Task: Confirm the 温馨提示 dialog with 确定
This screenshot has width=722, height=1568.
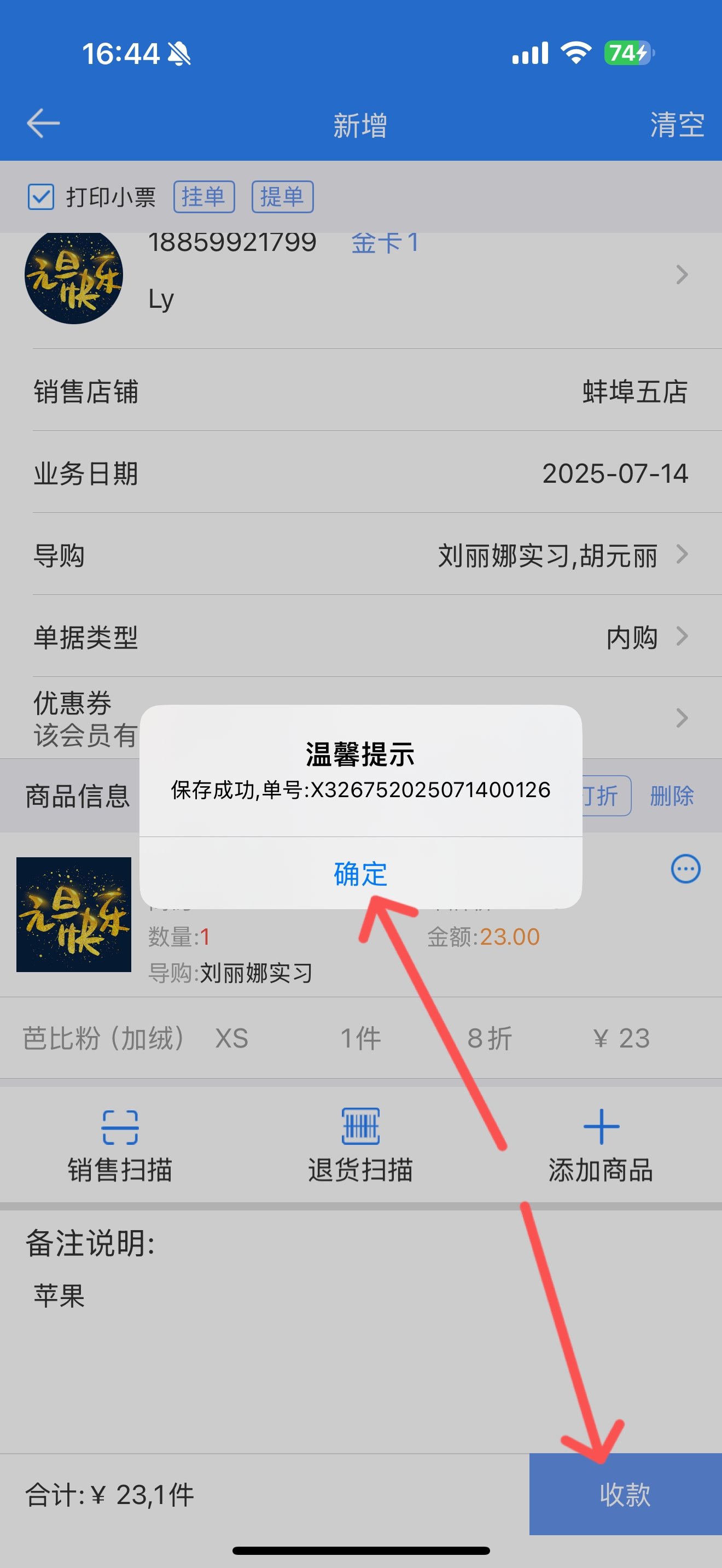Action: click(360, 874)
